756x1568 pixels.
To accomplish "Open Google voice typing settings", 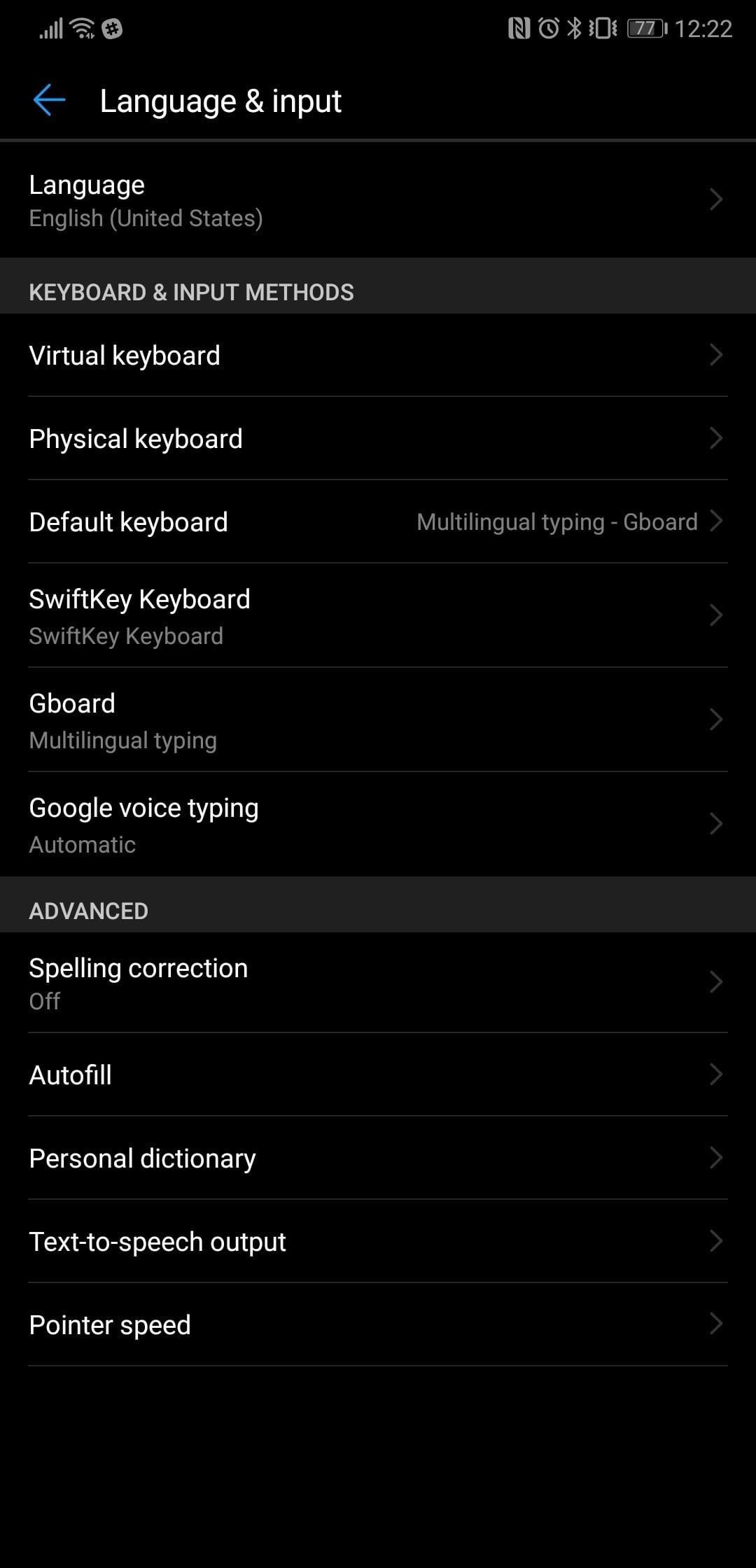I will click(378, 825).
